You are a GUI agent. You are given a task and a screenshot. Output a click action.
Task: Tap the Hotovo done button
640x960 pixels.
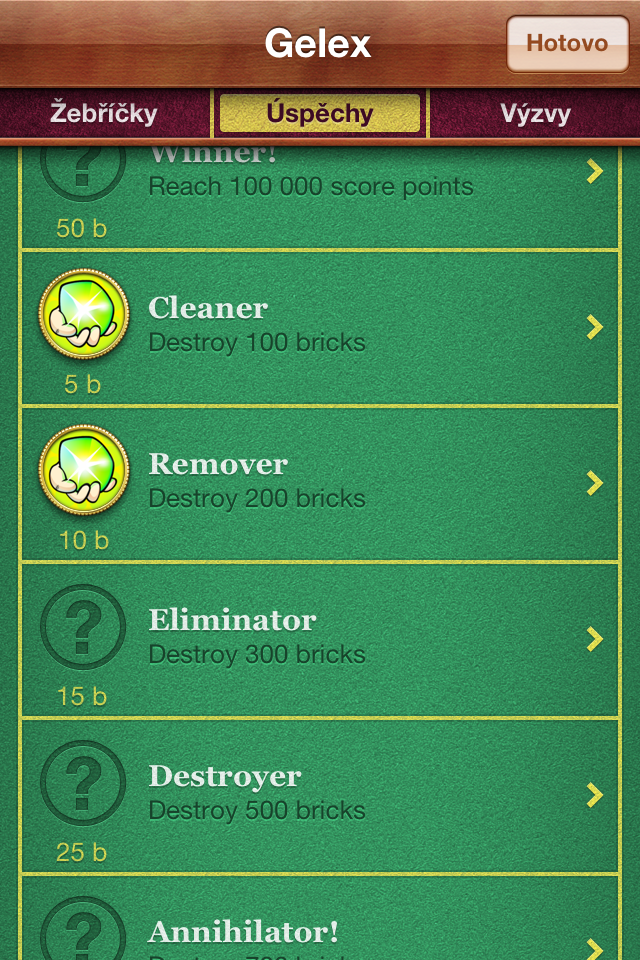[567, 44]
